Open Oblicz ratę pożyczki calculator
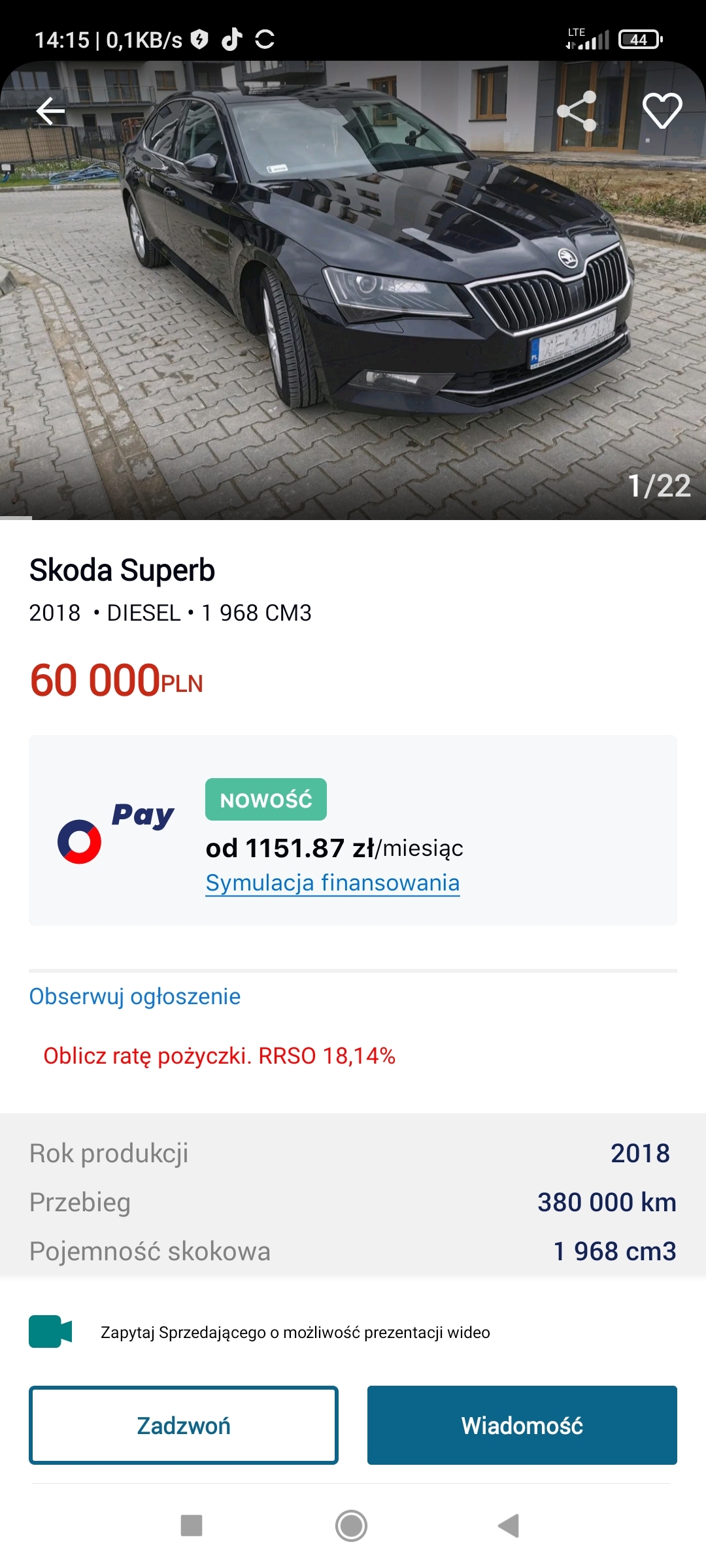Screen dimensions: 706x1568 point(219,1056)
